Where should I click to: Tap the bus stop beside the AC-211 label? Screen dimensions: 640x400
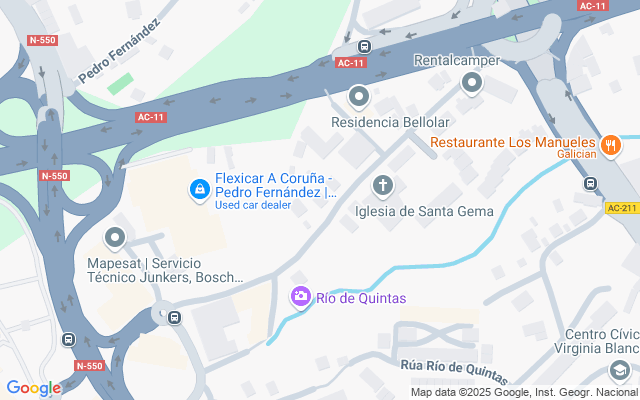point(591,184)
